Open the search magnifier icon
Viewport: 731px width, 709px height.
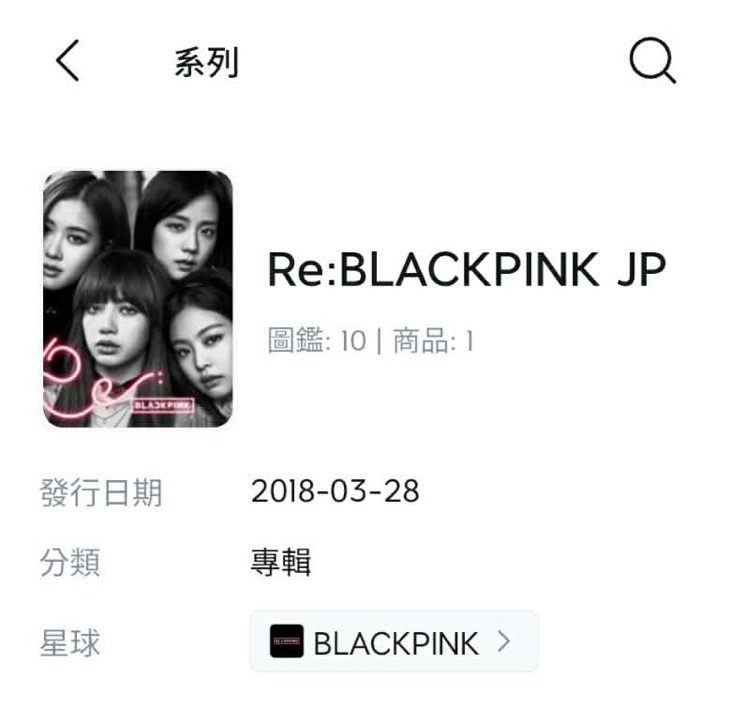click(652, 62)
